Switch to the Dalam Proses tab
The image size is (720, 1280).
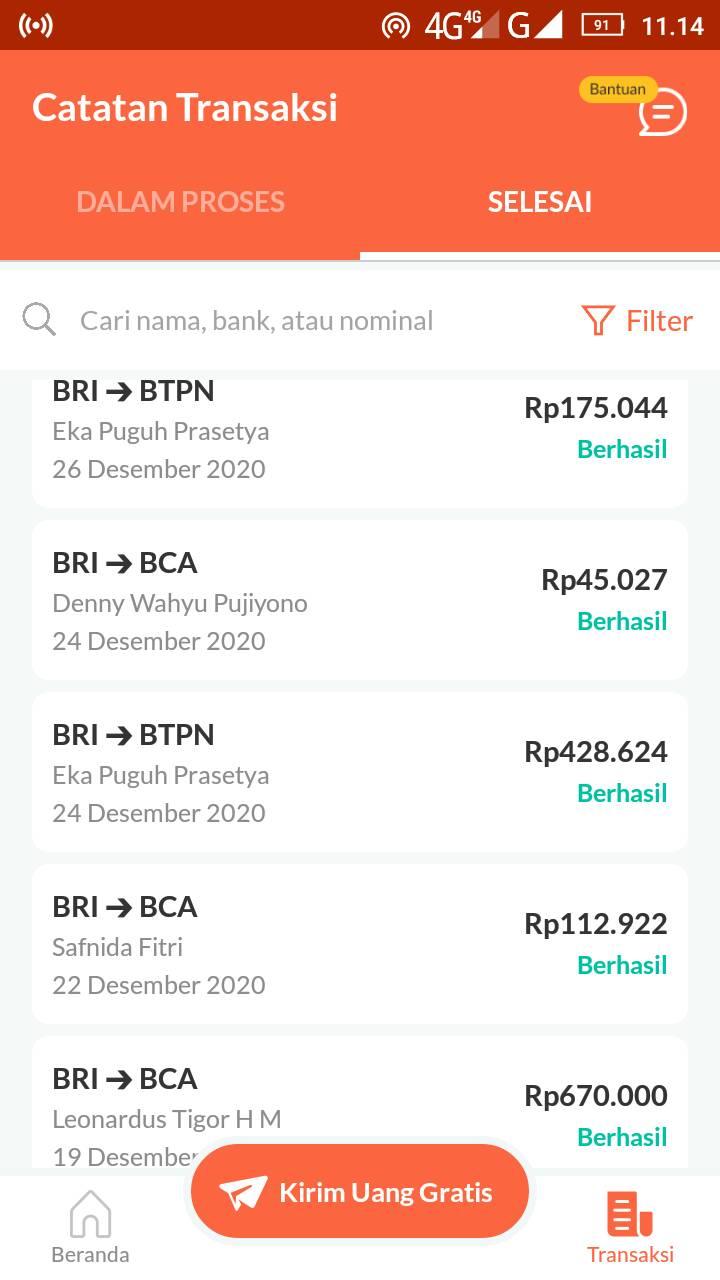coord(180,202)
